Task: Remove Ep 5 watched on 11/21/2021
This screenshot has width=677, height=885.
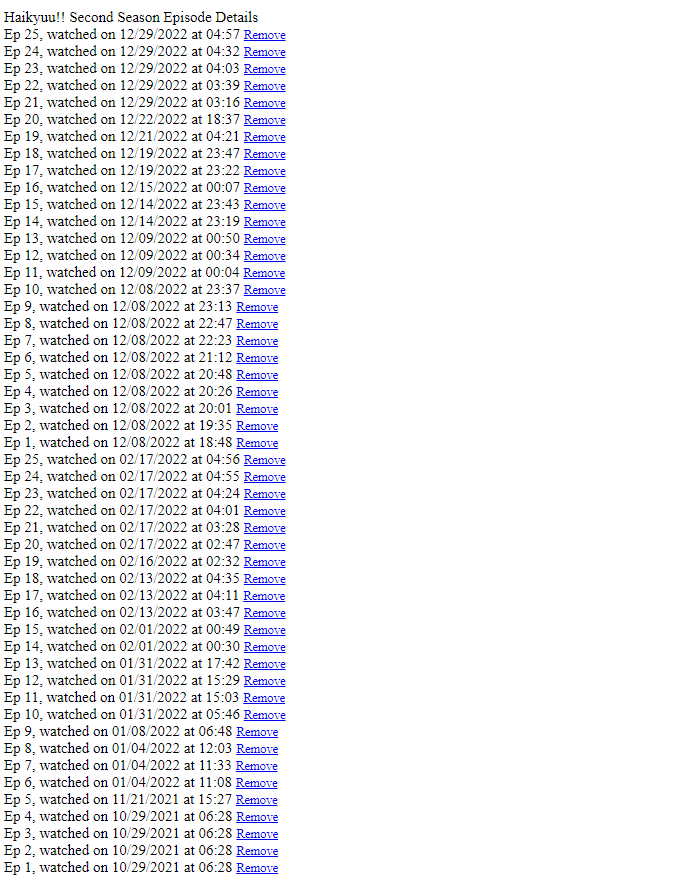Action: 257,800
